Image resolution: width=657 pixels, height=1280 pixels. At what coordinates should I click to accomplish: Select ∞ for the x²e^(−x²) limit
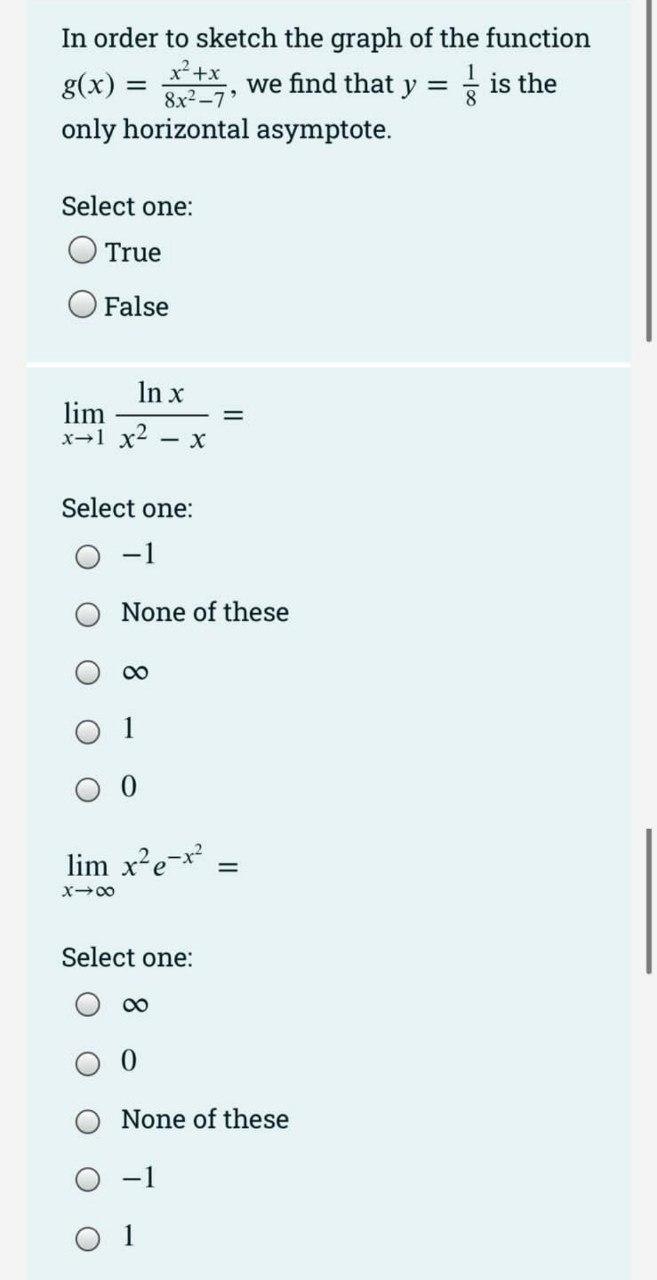click(89, 1004)
